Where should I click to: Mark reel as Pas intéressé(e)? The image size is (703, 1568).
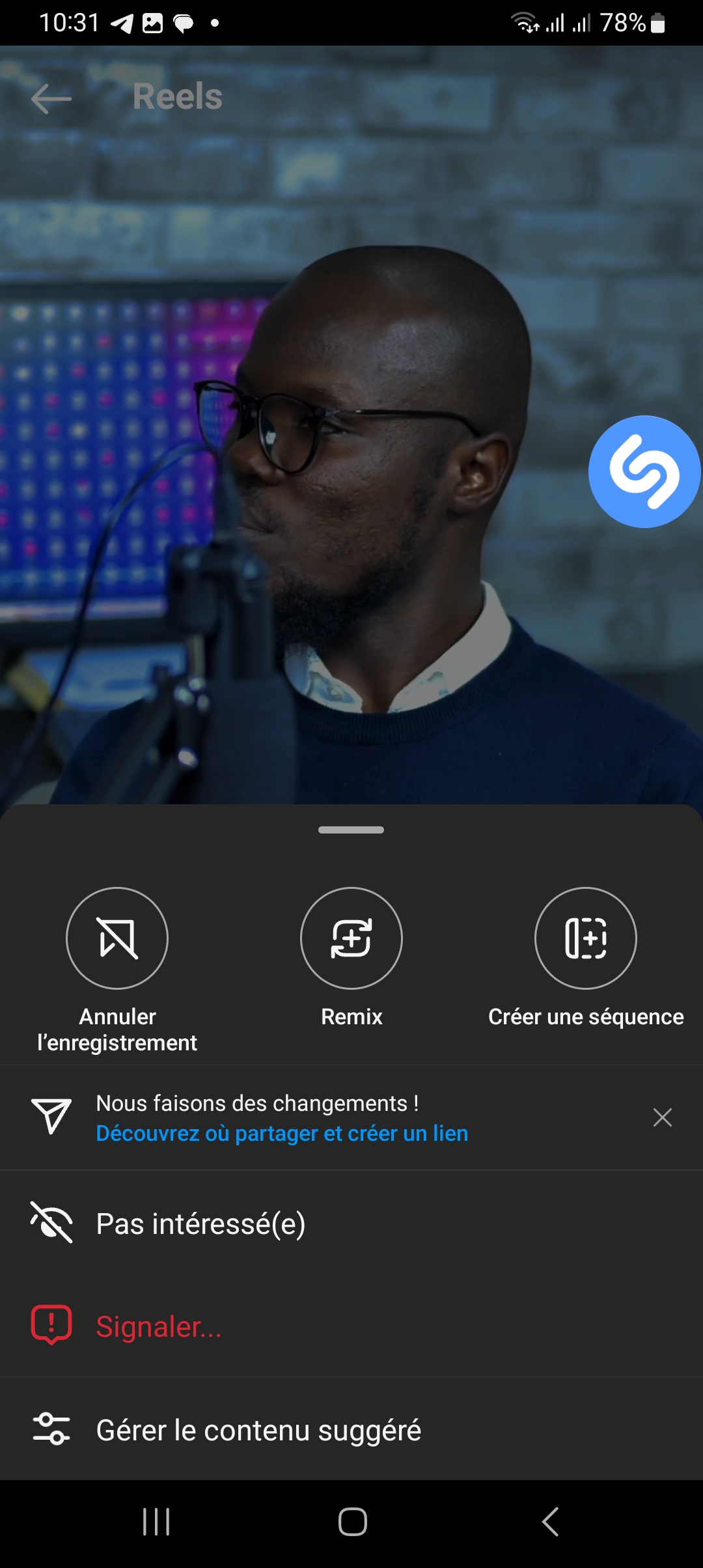(200, 1224)
